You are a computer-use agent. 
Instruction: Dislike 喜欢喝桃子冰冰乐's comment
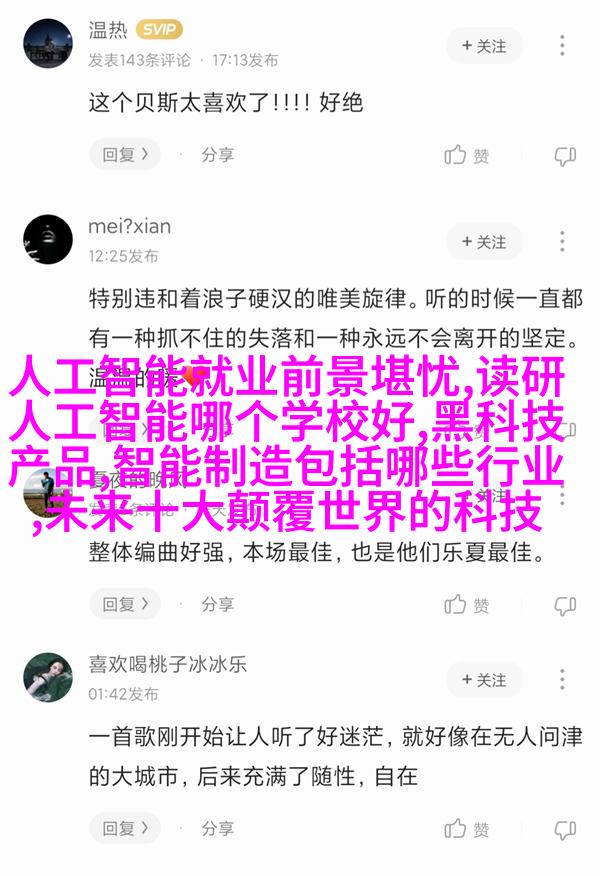click(x=565, y=829)
